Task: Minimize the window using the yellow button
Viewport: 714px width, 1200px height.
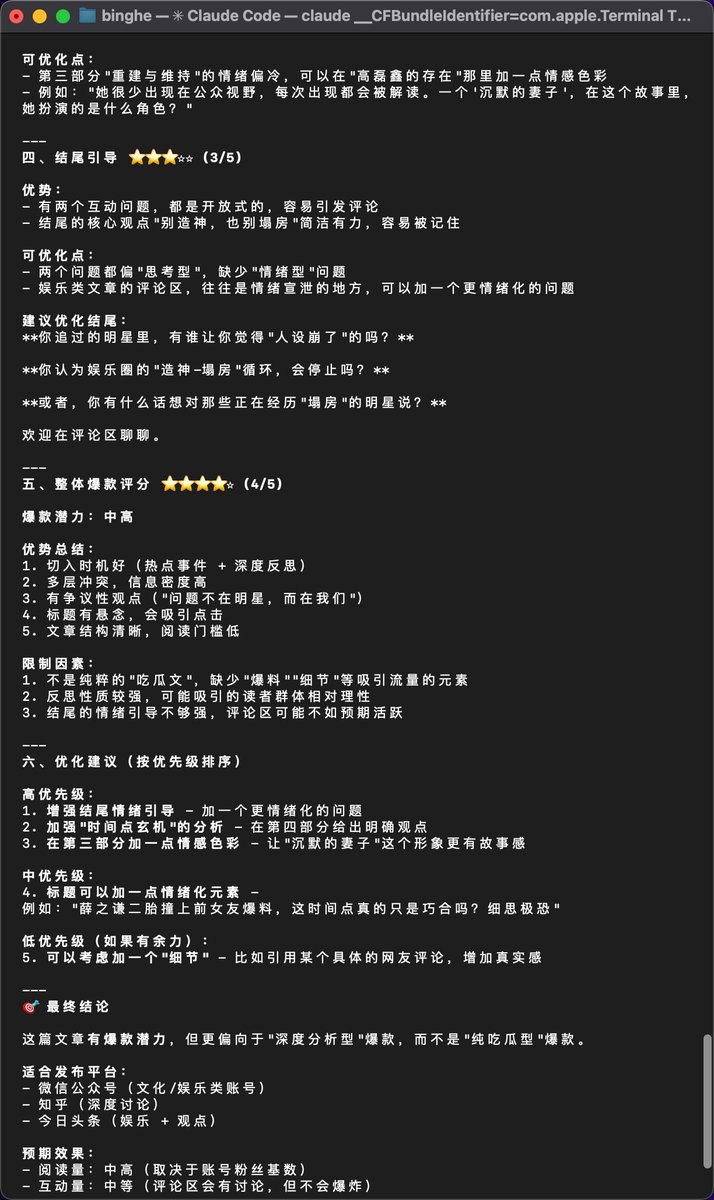Action: 41,16
